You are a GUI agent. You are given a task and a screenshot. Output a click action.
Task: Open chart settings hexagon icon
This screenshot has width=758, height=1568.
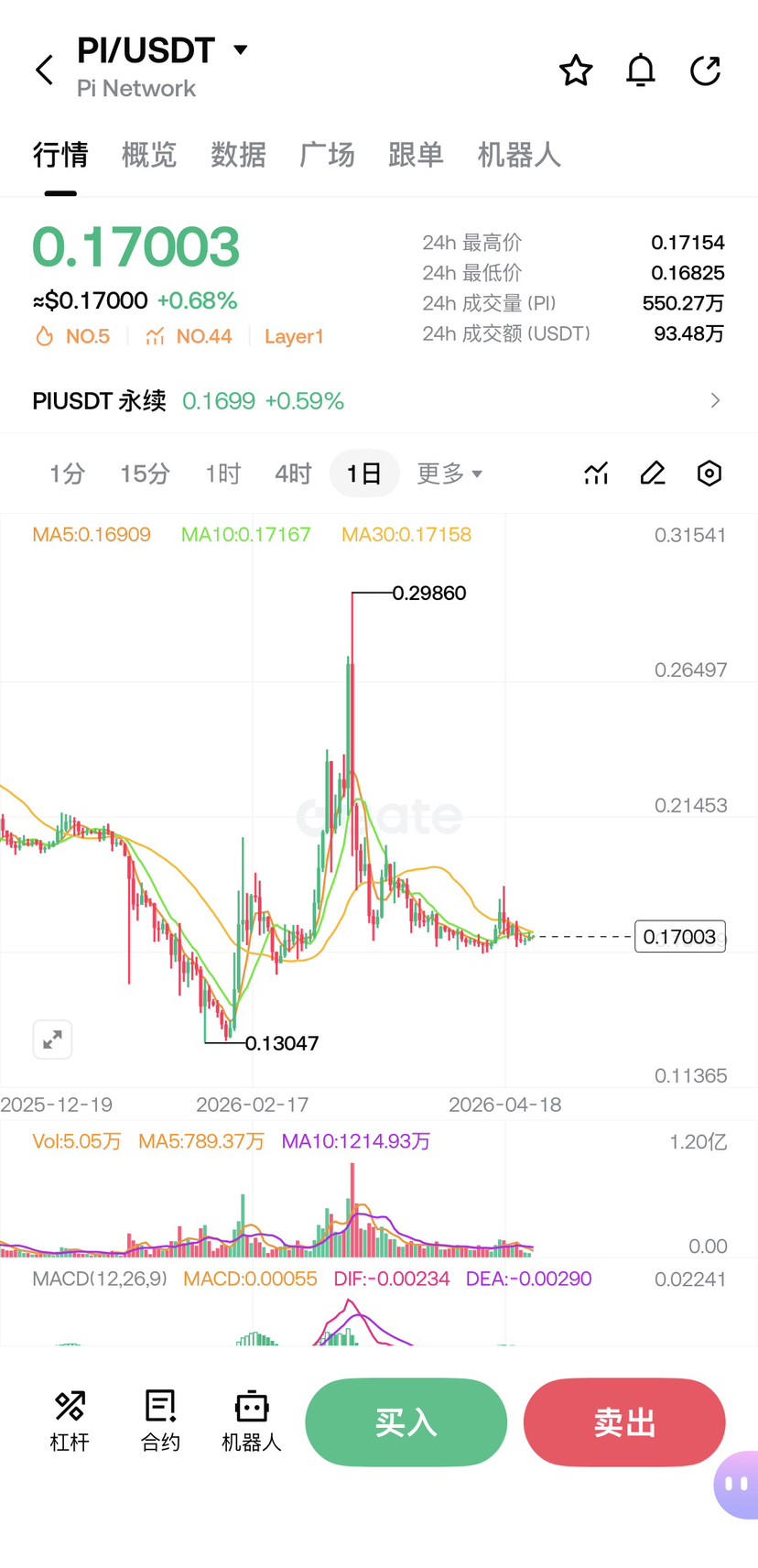point(709,474)
